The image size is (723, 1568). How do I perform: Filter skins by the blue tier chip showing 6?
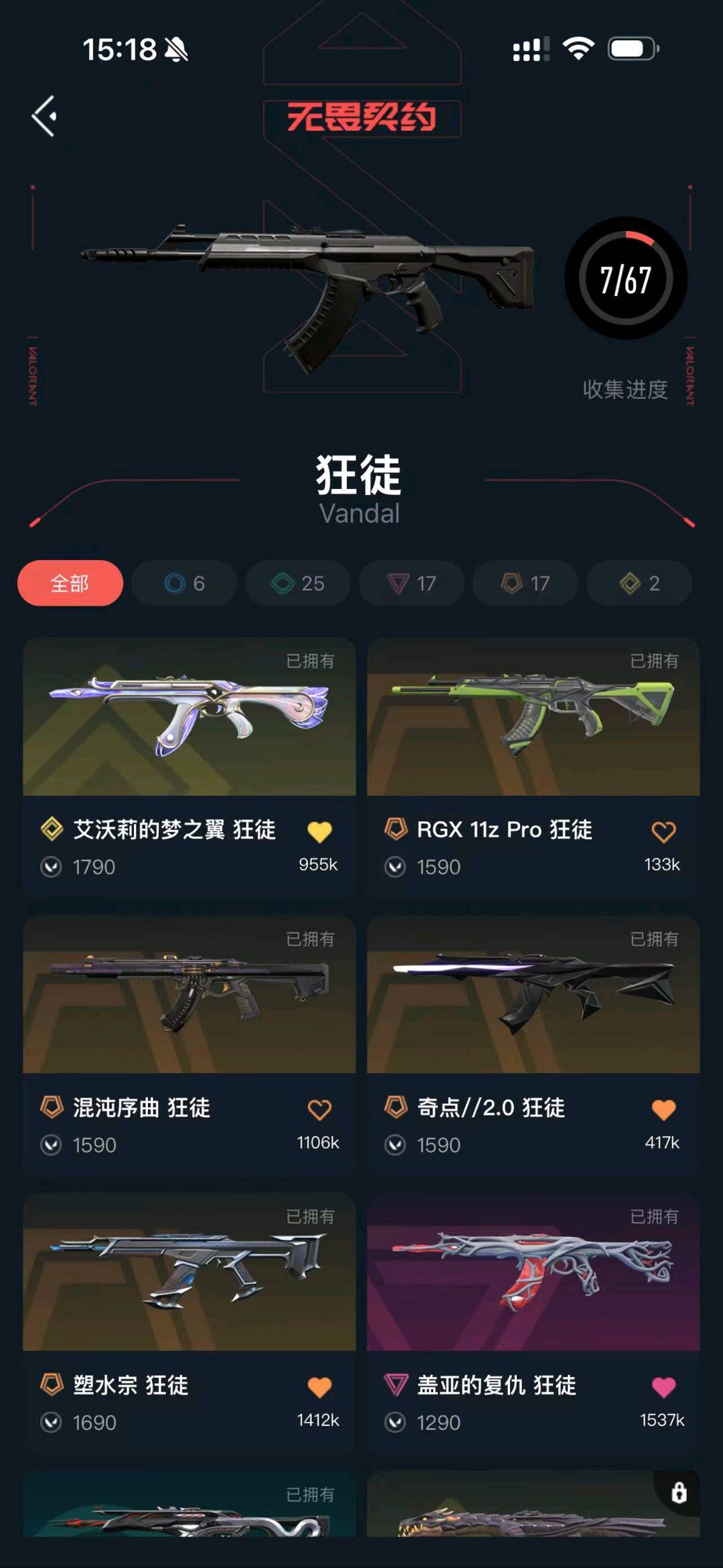click(x=184, y=583)
